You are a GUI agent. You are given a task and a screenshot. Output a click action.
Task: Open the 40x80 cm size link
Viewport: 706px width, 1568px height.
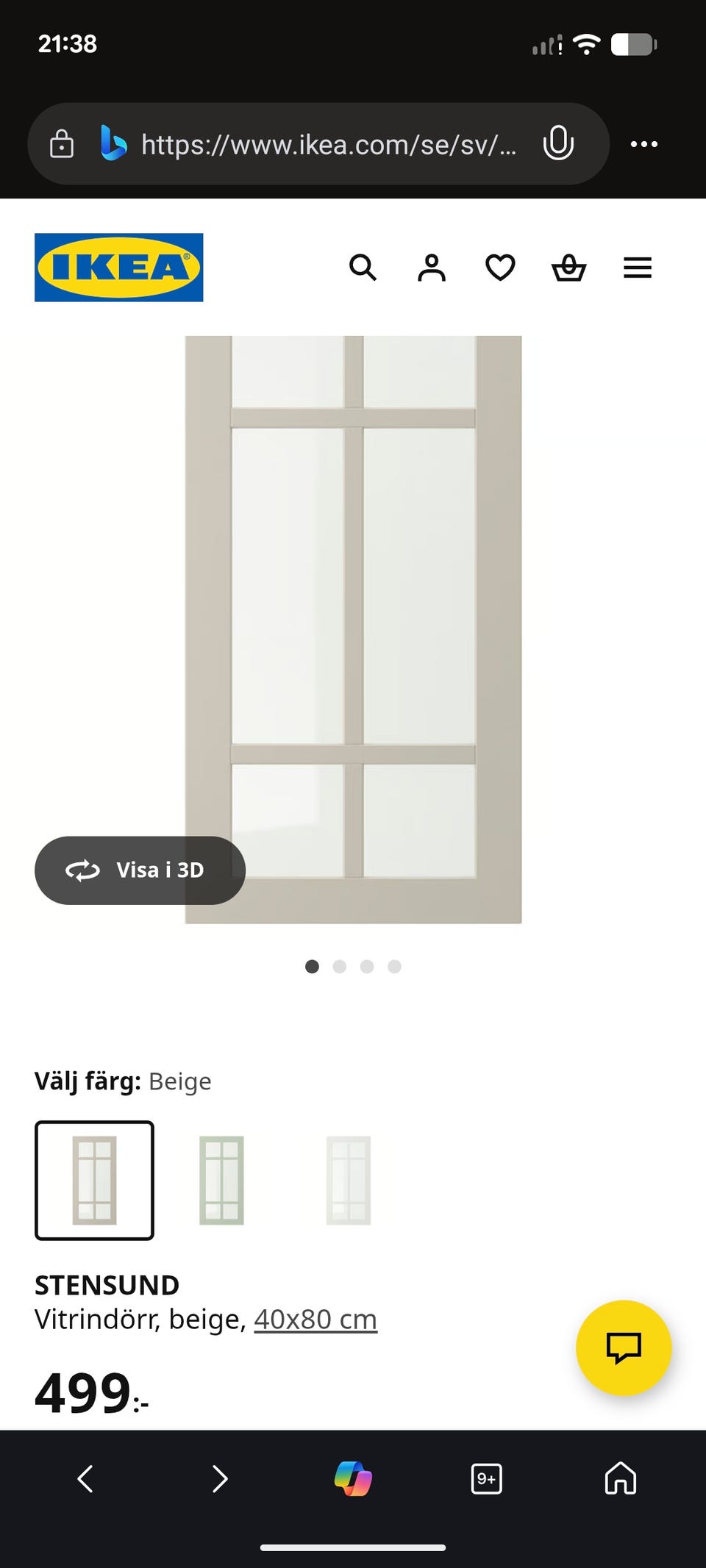click(314, 1318)
